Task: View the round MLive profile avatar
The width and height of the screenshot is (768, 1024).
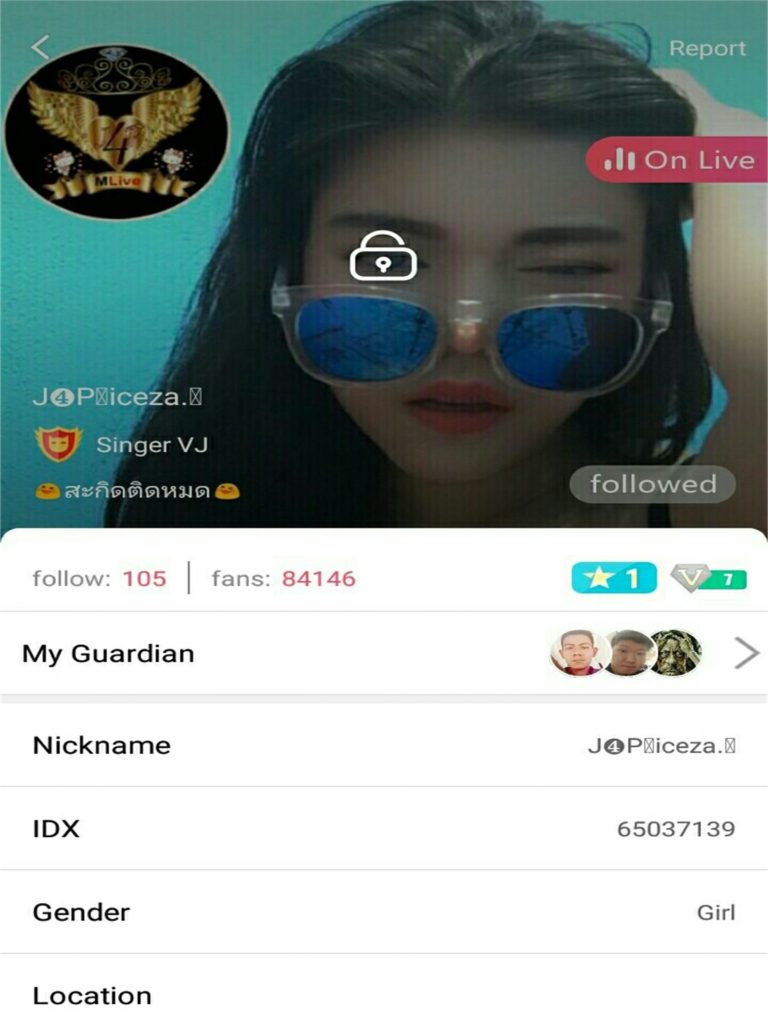Action: tap(117, 132)
